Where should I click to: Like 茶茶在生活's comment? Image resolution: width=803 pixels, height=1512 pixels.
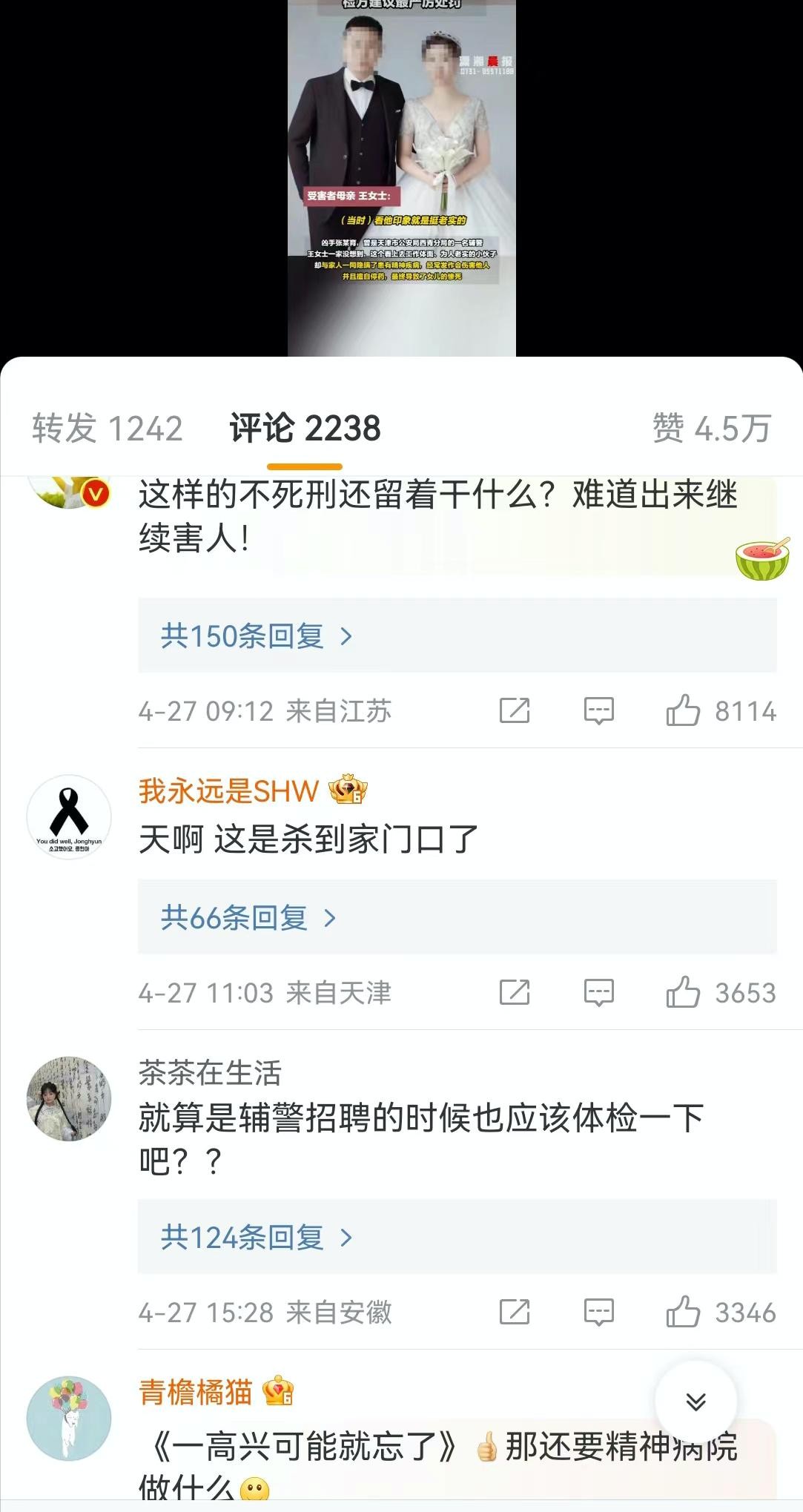pos(683,1312)
